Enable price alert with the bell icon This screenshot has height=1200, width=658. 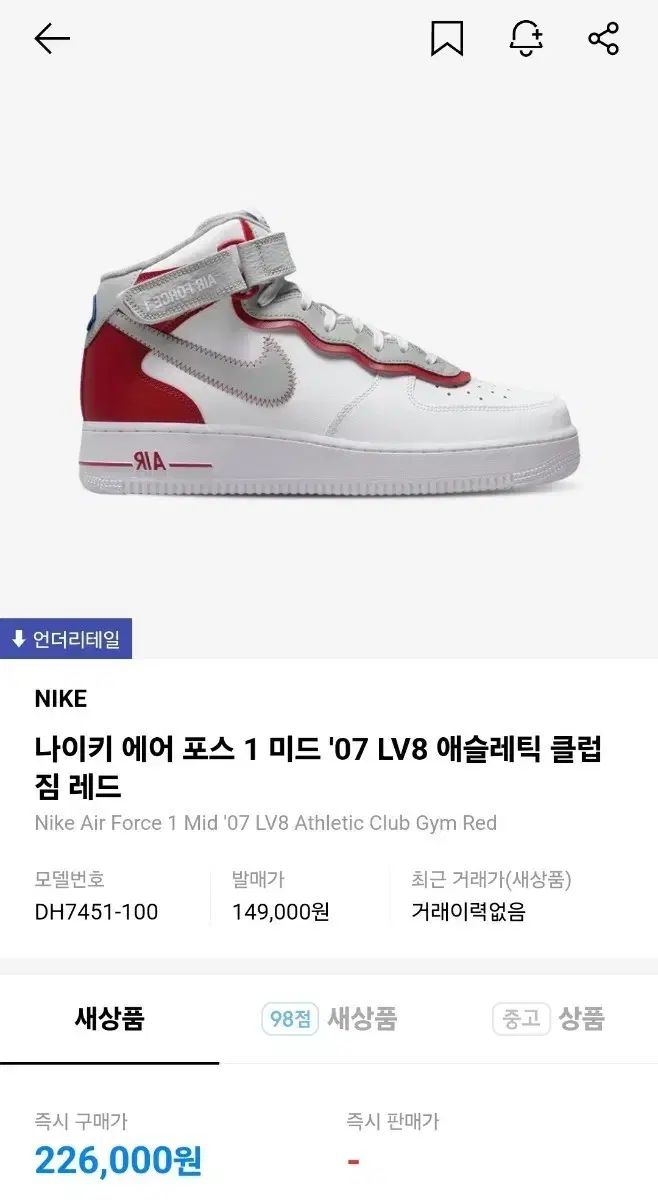(526, 39)
